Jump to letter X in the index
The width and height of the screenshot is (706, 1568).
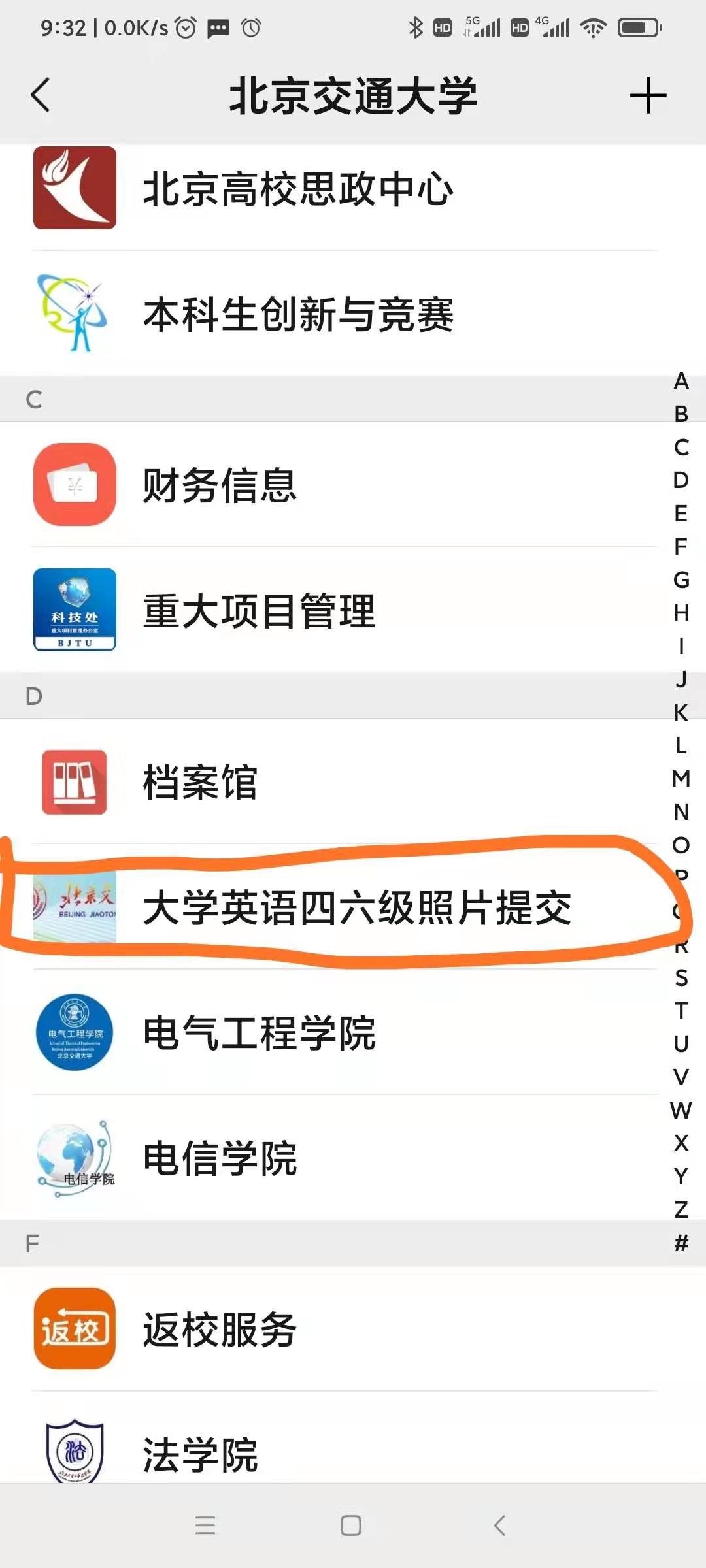[x=681, y=1143]
